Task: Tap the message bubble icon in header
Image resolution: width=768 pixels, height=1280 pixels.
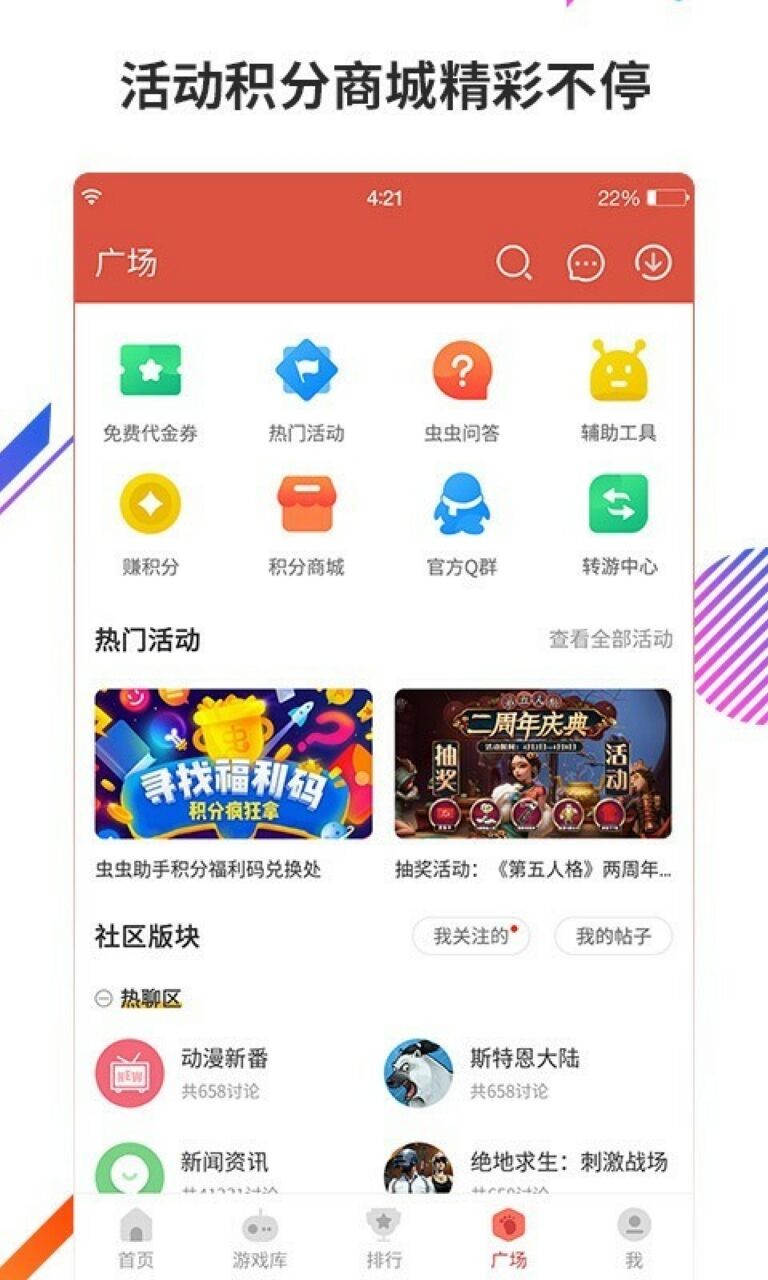Action: (585, 263)
